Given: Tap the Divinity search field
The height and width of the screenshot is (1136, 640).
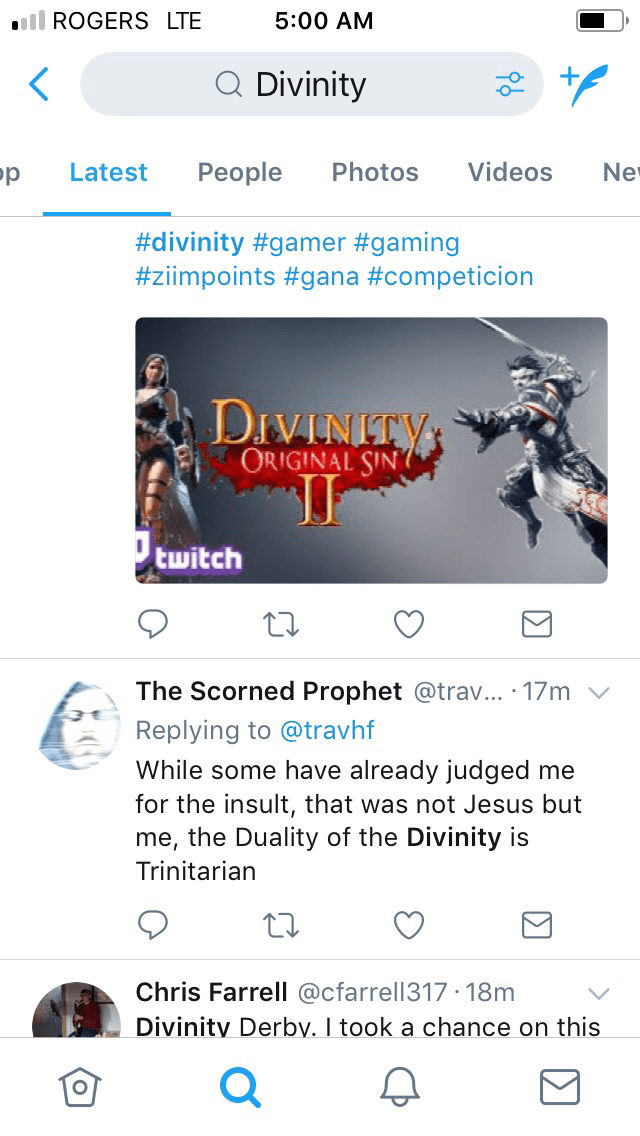Looking at the screenshot, I should (310, 84).
